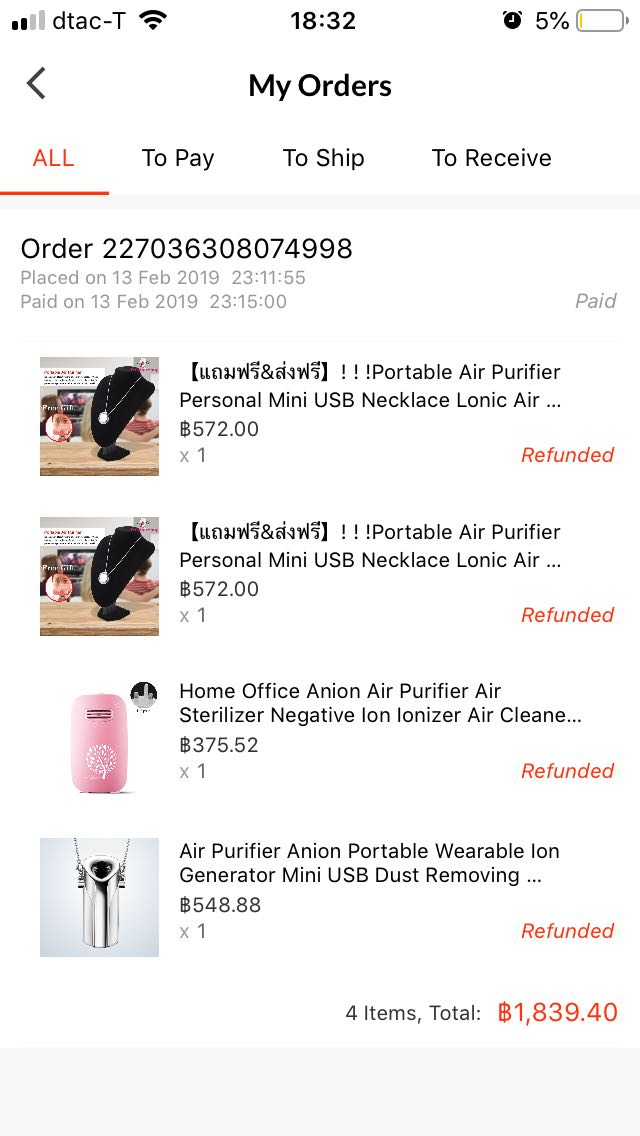This screenshot has height=1136, width=640.
Task: Select the ALL orders tab
Action: 54,158
